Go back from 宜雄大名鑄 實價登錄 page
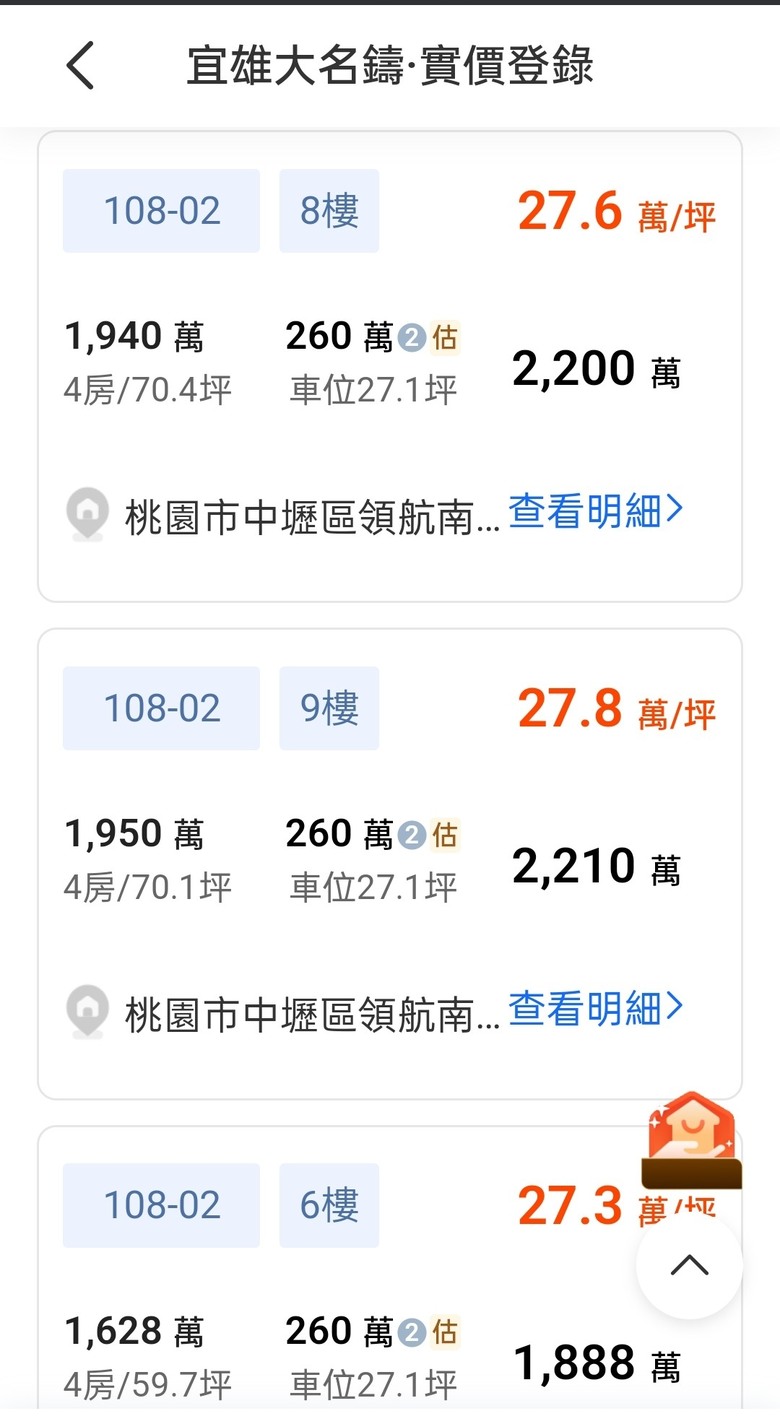The image size is (780, 1424). (80, 66)
